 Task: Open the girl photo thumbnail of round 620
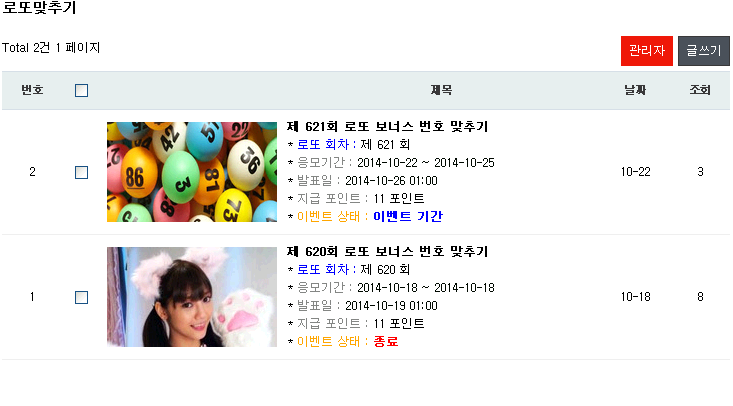[x=192, y=297]
